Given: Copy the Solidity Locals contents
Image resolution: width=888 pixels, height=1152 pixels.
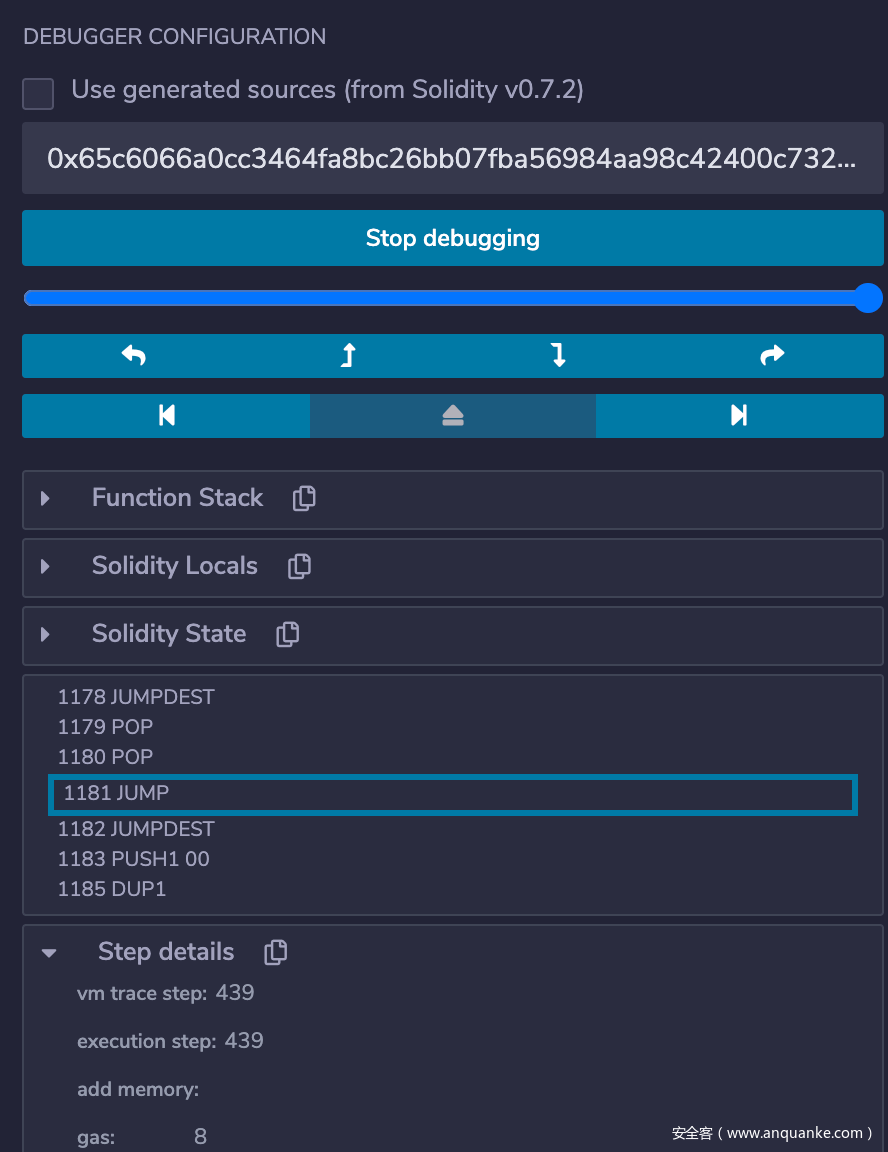Looking at the screenshot, I should pyautogui.click(x=298, y=566).
